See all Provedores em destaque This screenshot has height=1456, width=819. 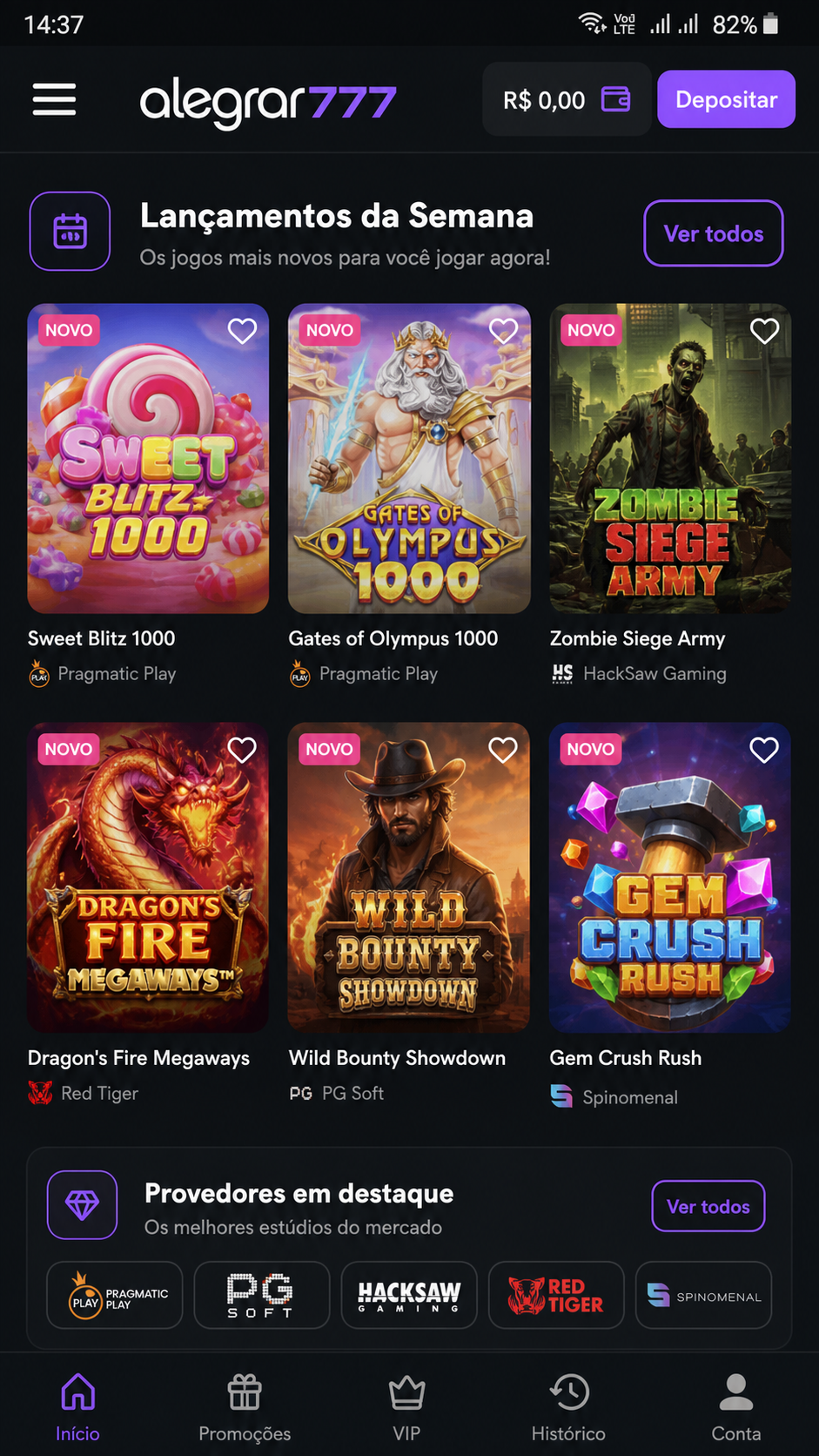pyautogui.click(x=708, y=1206)
